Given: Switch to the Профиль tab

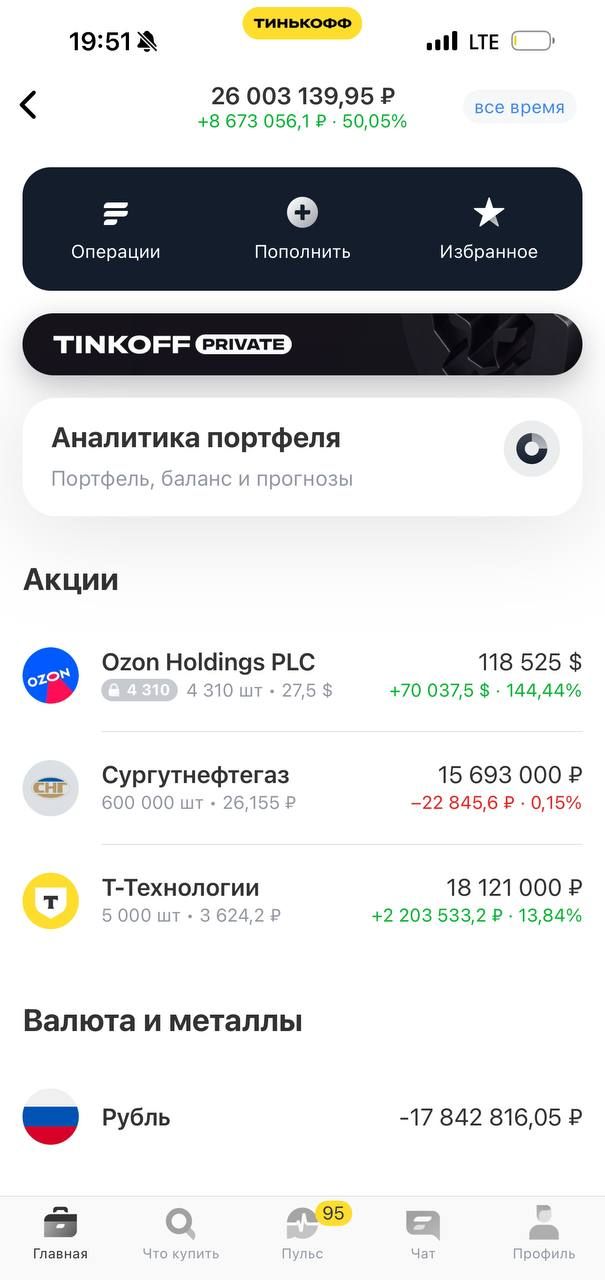Looking at the screenshot, I should point(543,1233).
